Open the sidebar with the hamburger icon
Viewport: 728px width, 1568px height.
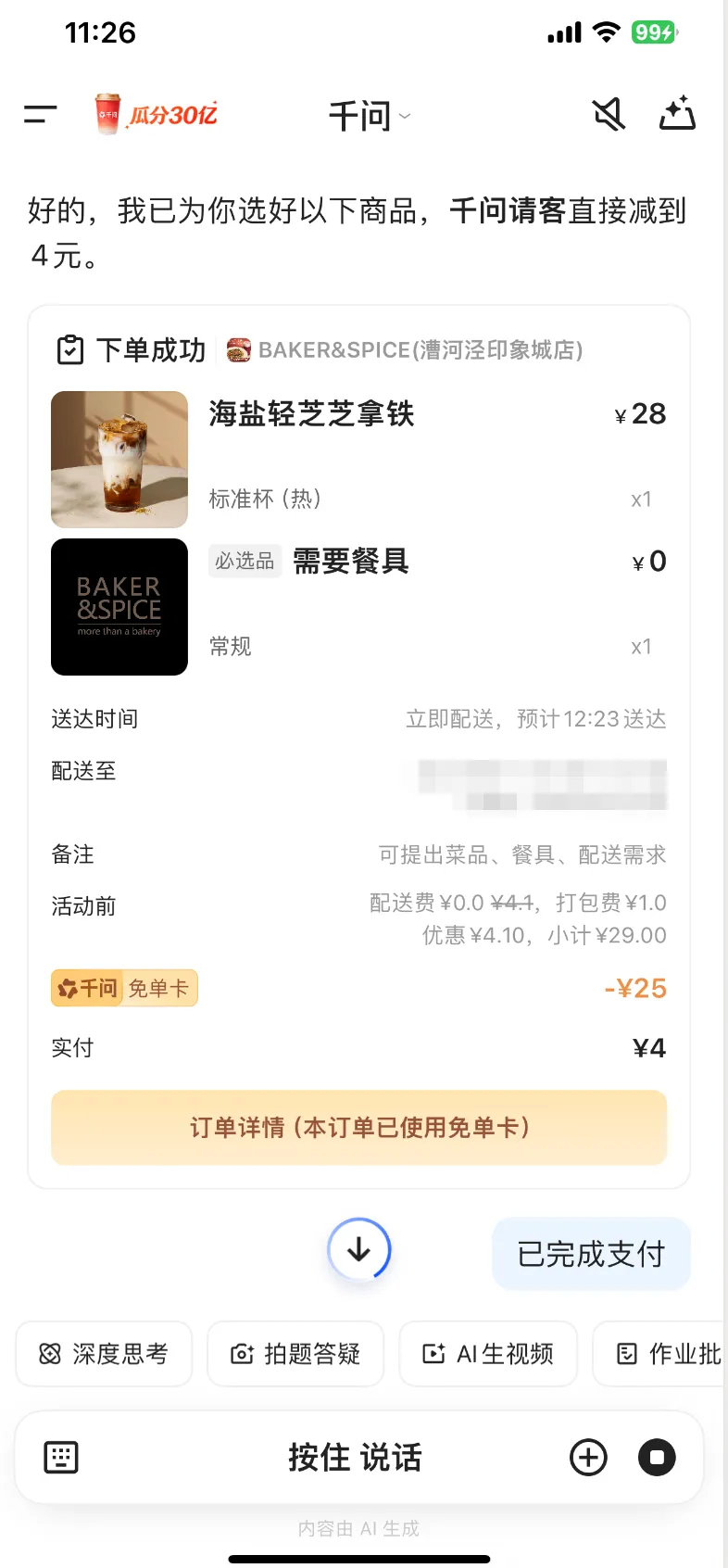click(x=38, y=114)
